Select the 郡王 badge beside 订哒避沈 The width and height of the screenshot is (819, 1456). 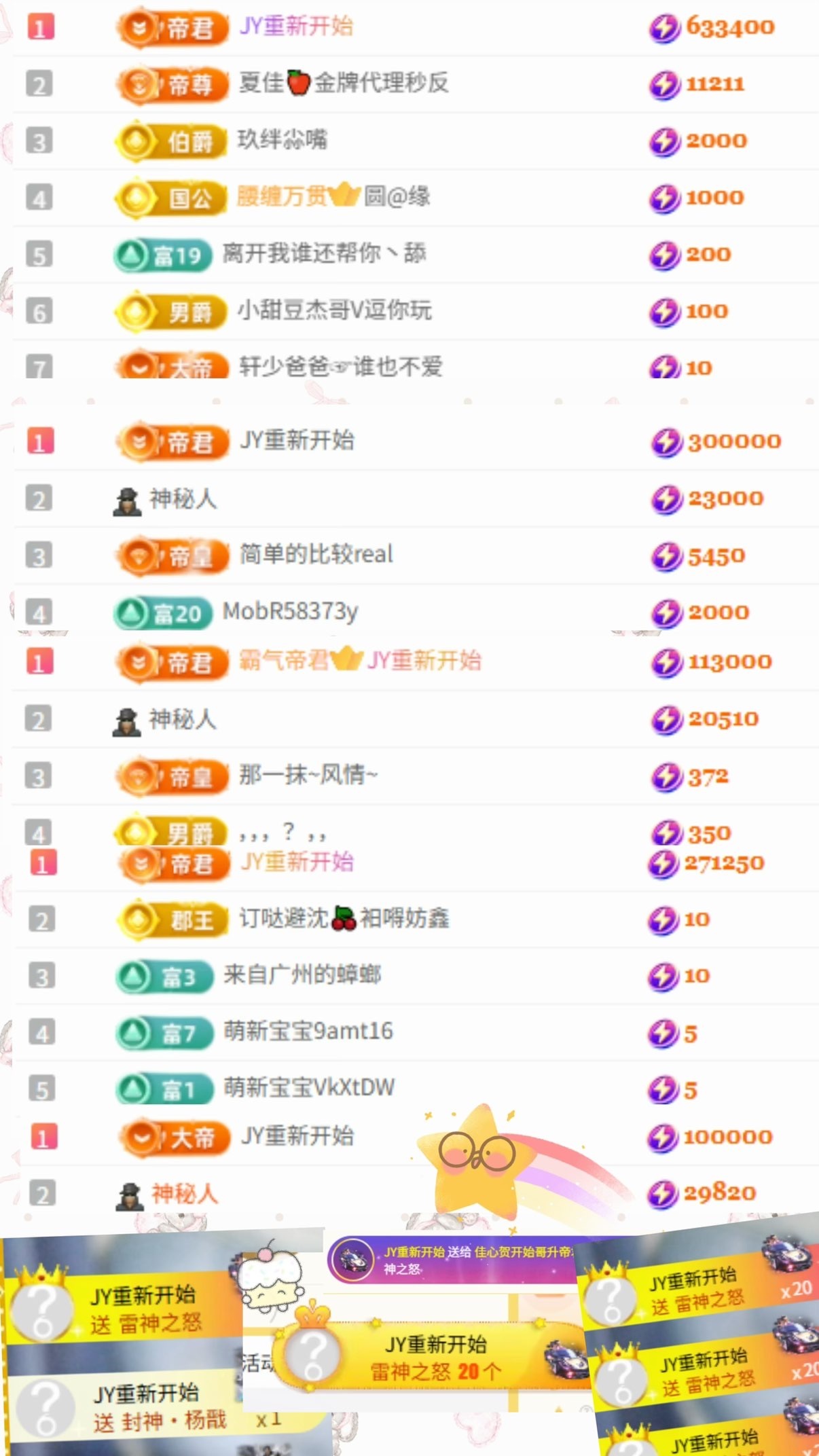170,919
